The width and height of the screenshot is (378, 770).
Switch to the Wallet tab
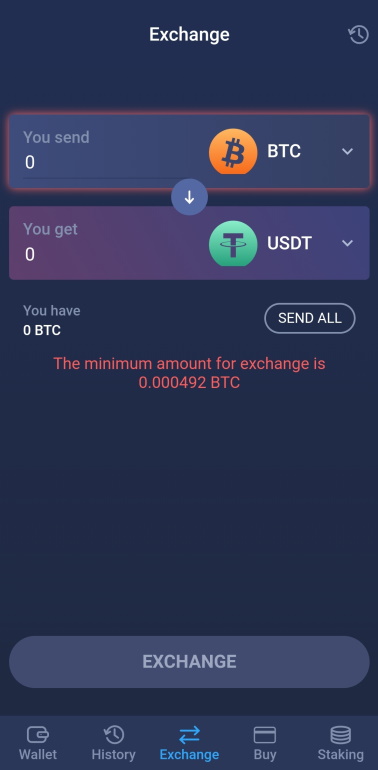coord(38,743)
